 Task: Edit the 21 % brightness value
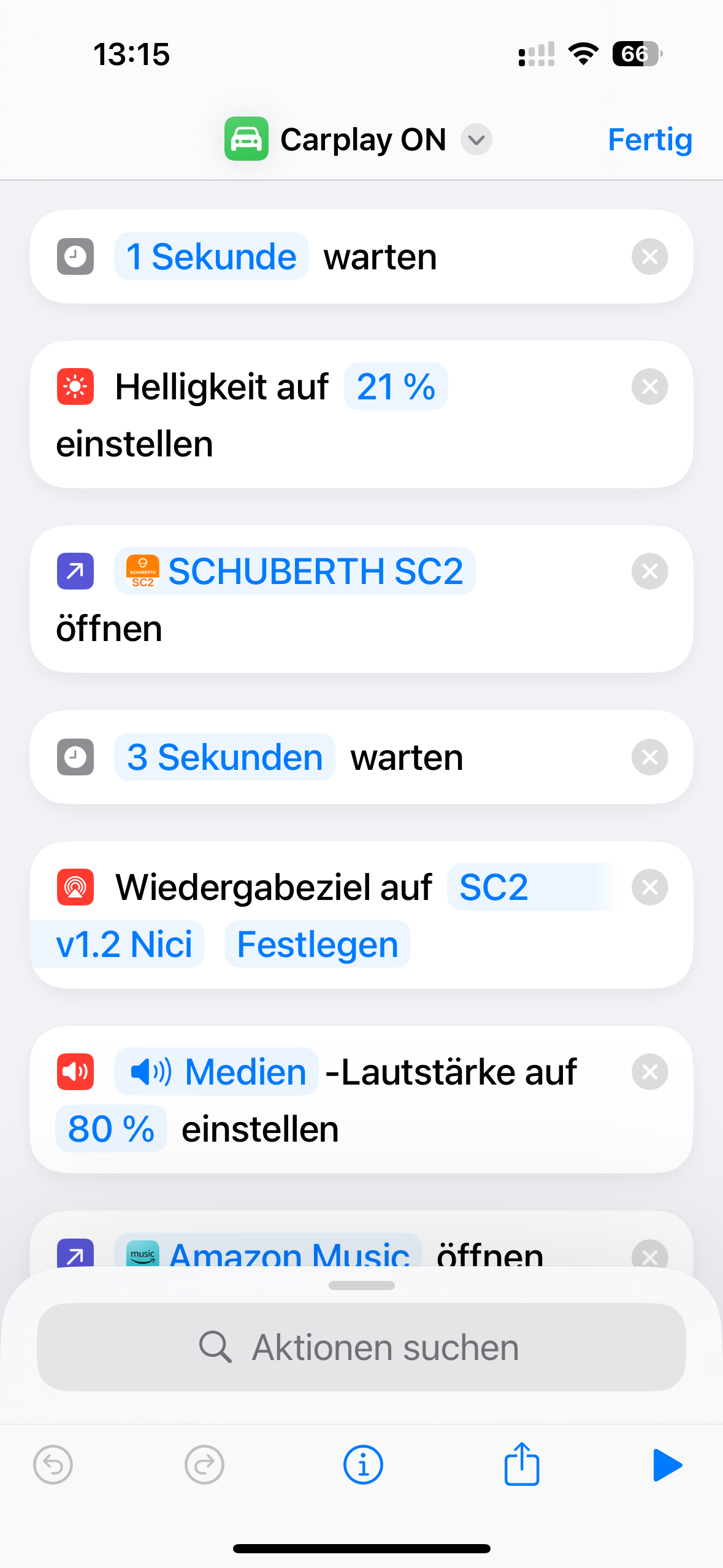pyautogui.click(x=396, y=387)
